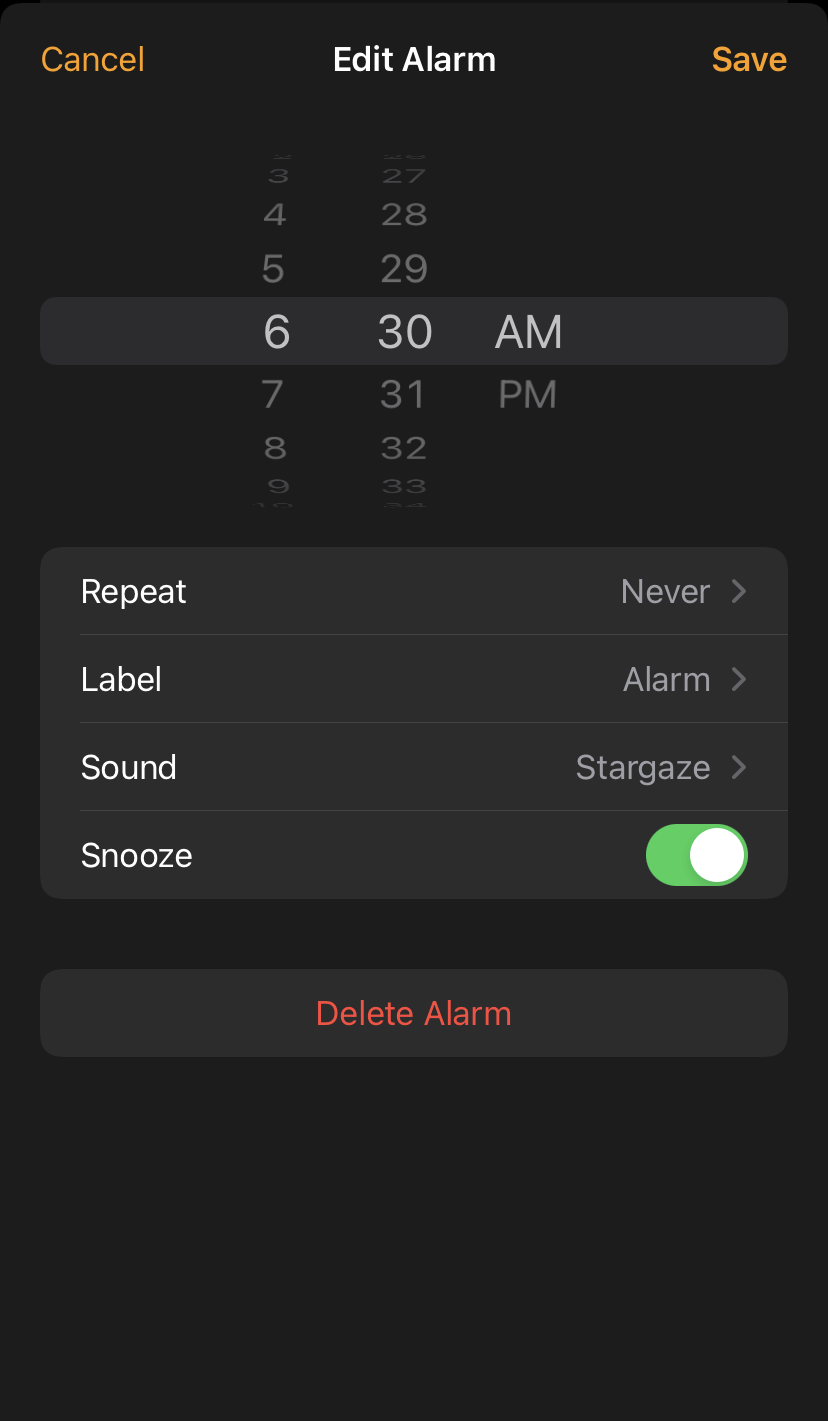Image resolution: width=828 pixels, height=1421 pixels.
Task: Tap Delete Alarm
Action: pyautogui.click(x=414, y=1013)
